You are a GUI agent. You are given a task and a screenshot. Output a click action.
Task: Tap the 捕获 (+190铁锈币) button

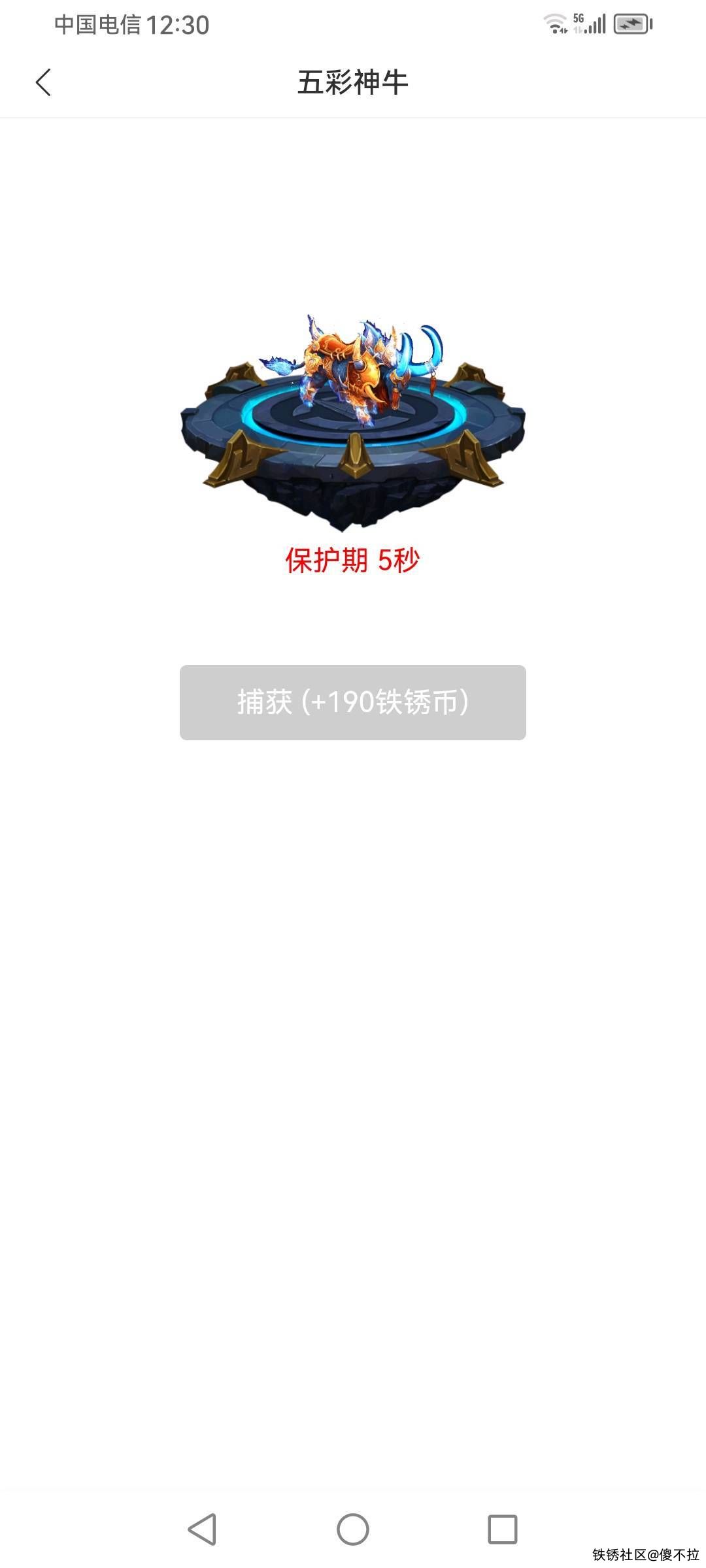(x=353, y=702)
